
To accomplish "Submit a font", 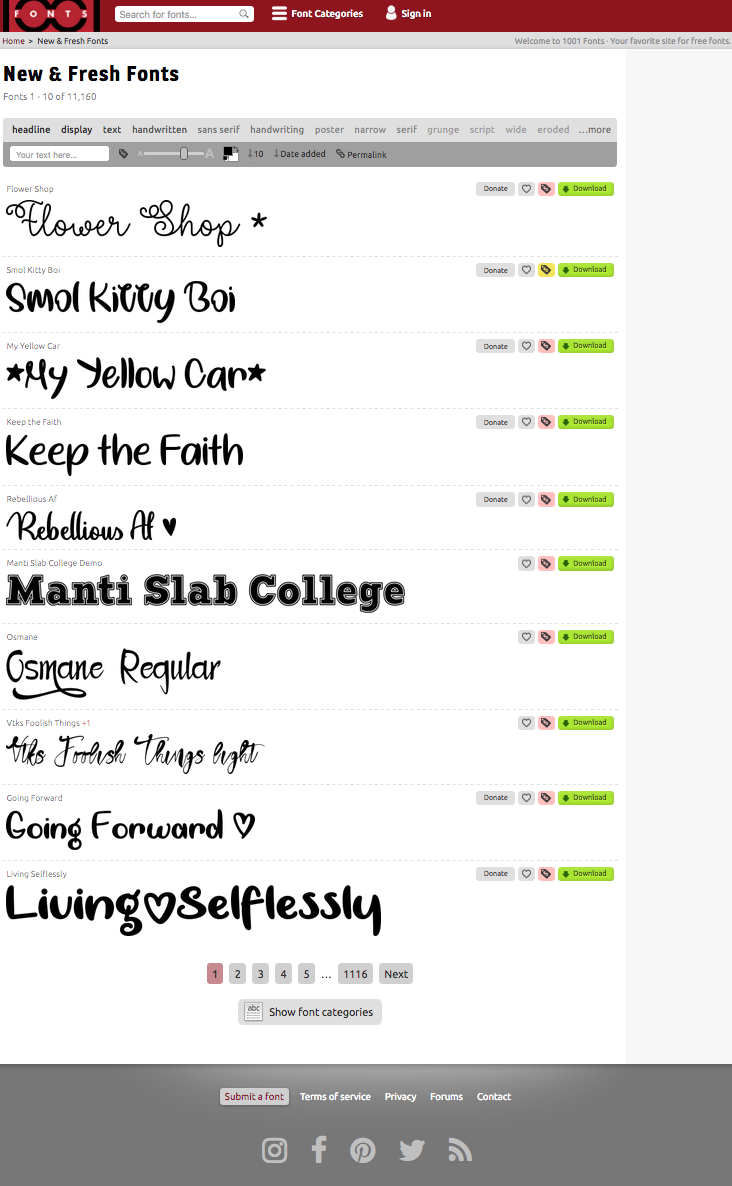I will coord(254,1097).
